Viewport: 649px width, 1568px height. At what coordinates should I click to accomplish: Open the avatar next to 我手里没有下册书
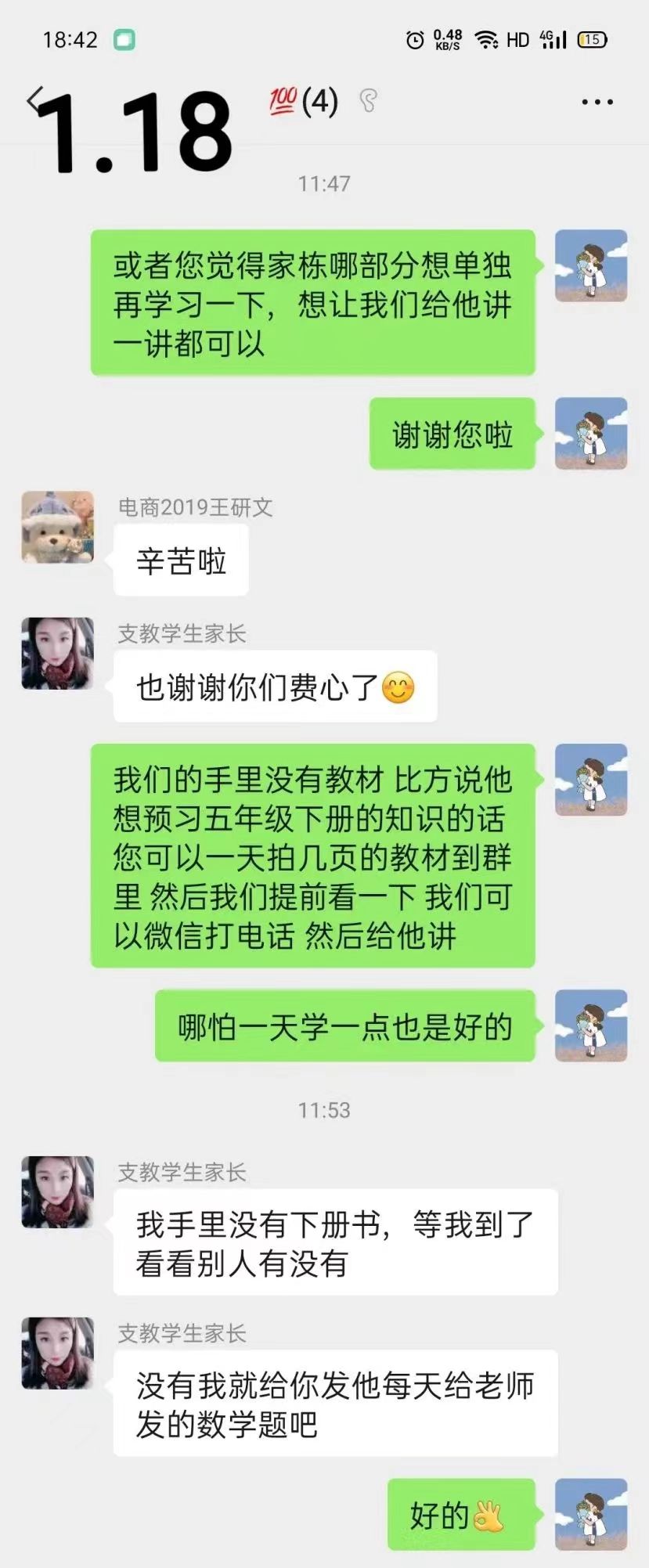57,1192
